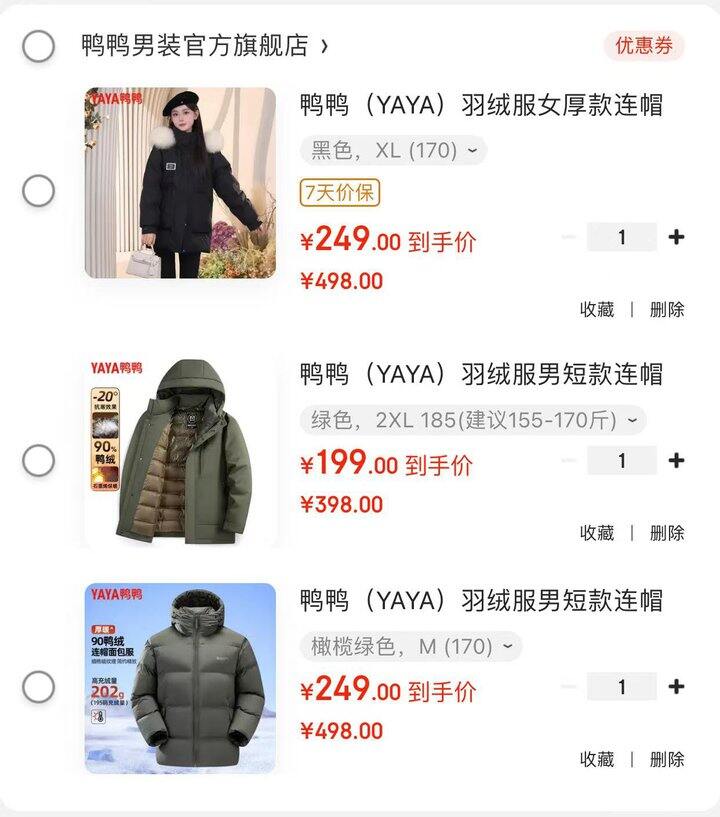Change the 黑色, XL (170) specification
The image size is (720, 817).
(x=393, y=151)
